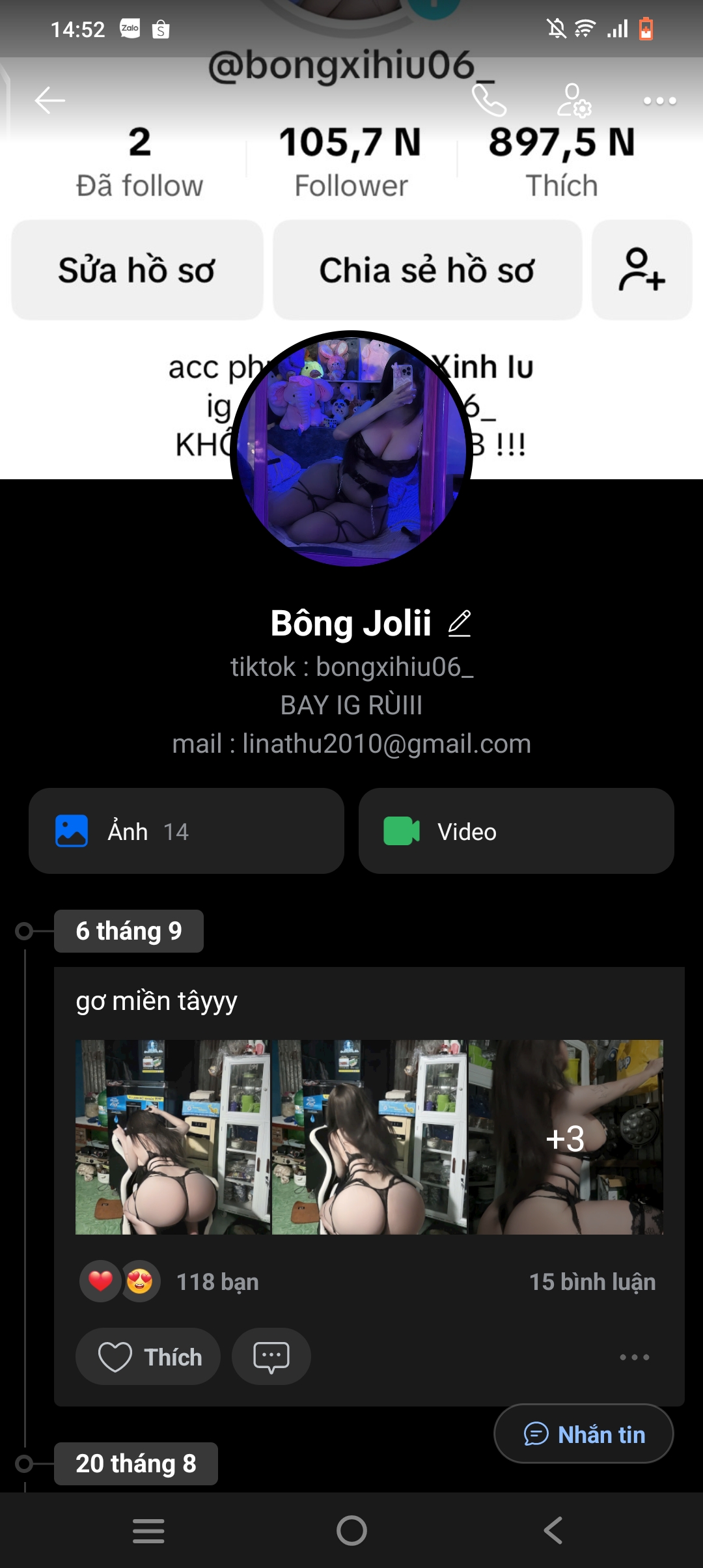
Task: Open the comment bubble icon below the post
Action: [x=271, y=1357]
